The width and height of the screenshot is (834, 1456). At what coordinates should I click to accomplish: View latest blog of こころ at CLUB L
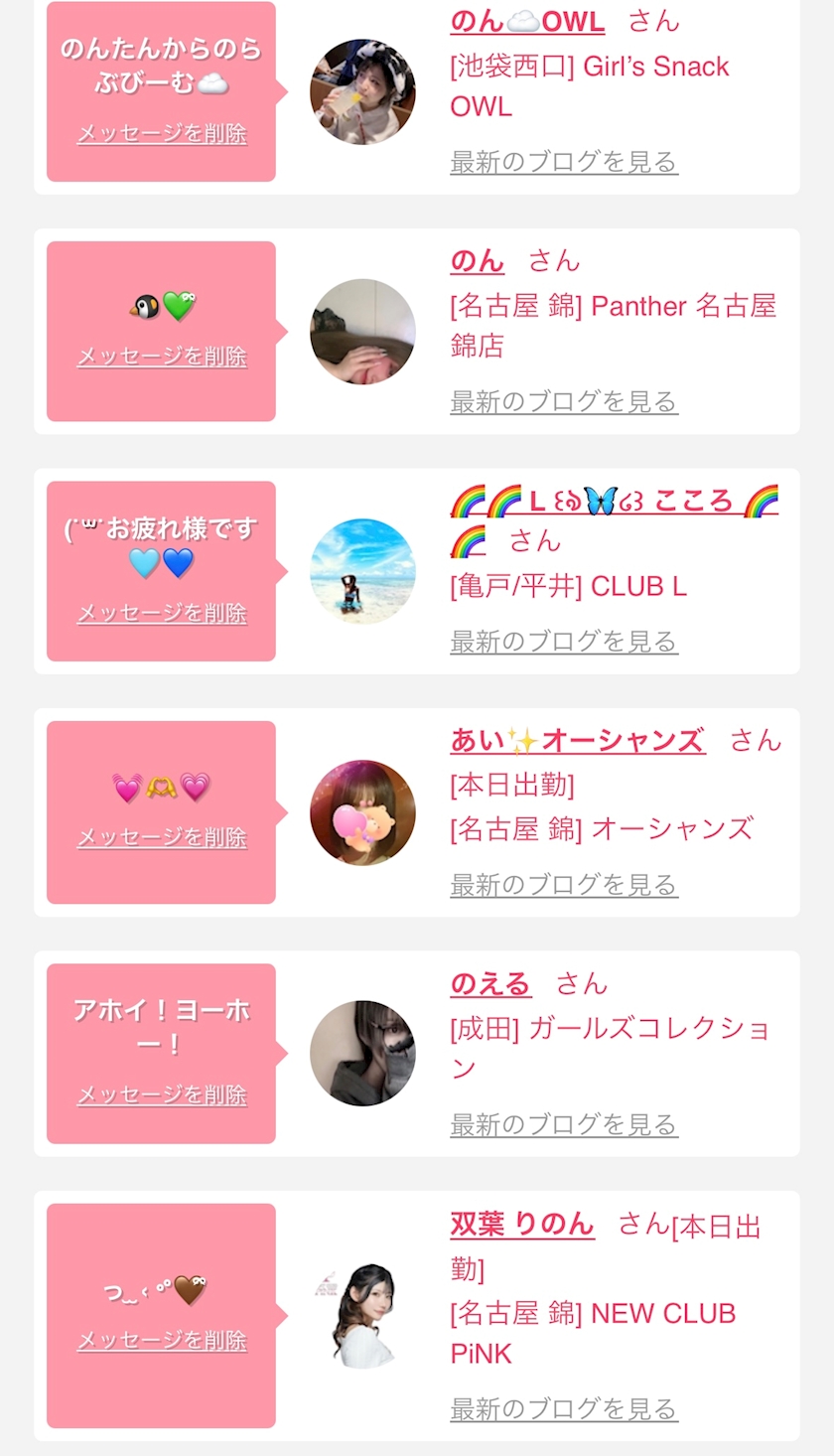click(564, 643)
